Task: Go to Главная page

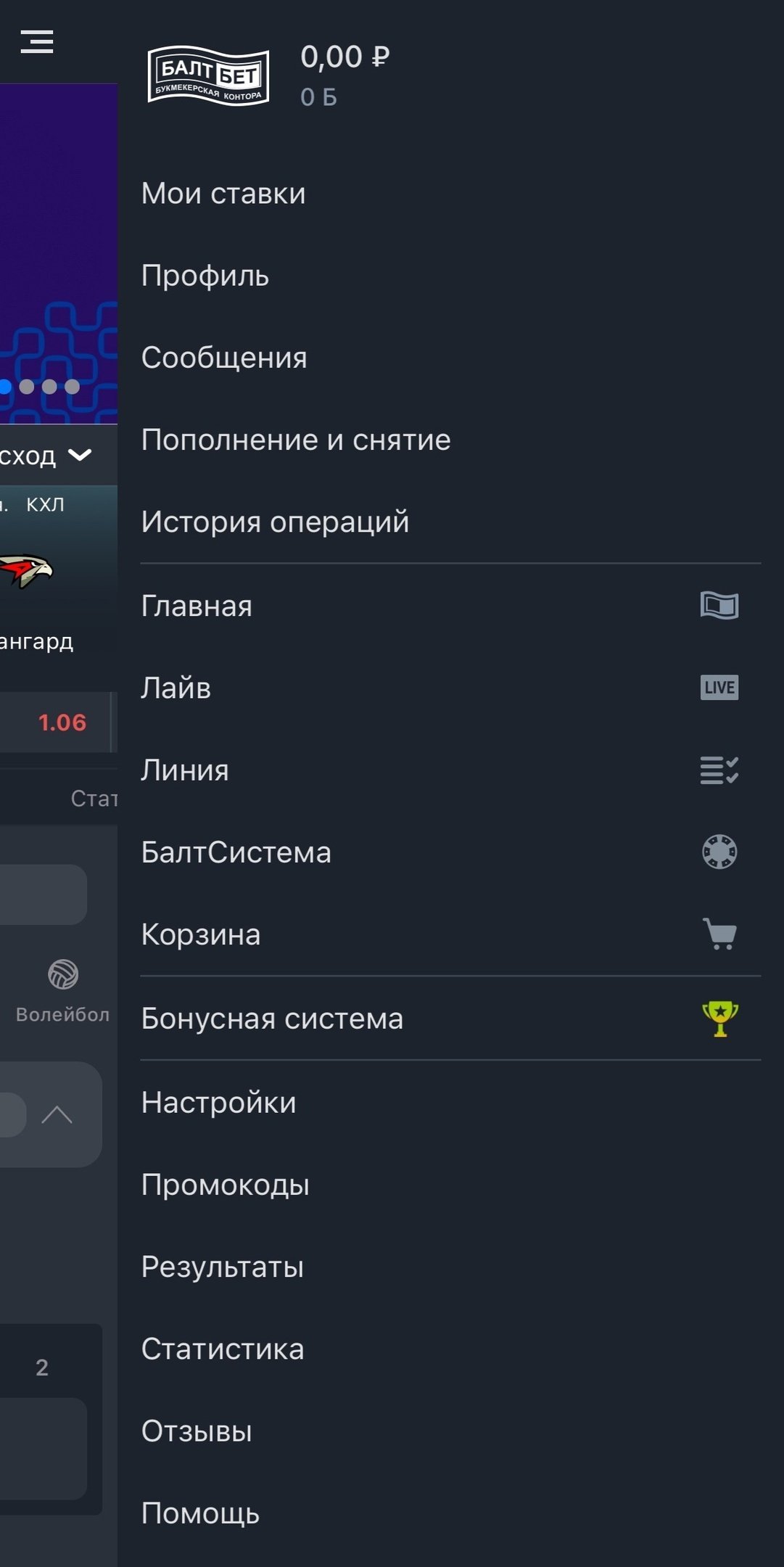Action: point(197,606)
